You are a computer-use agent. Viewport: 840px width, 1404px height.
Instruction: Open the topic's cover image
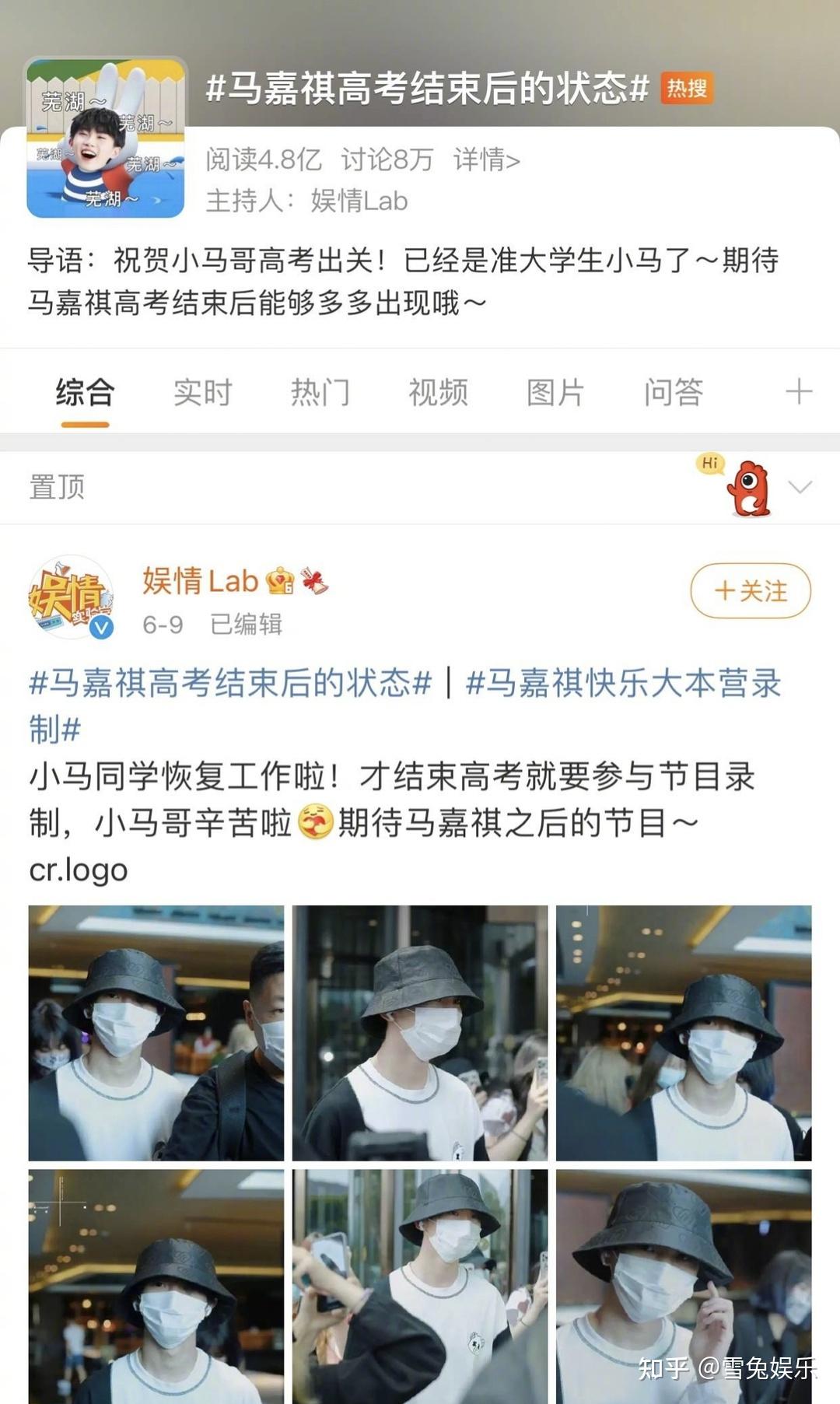click(x=106, y=137)
